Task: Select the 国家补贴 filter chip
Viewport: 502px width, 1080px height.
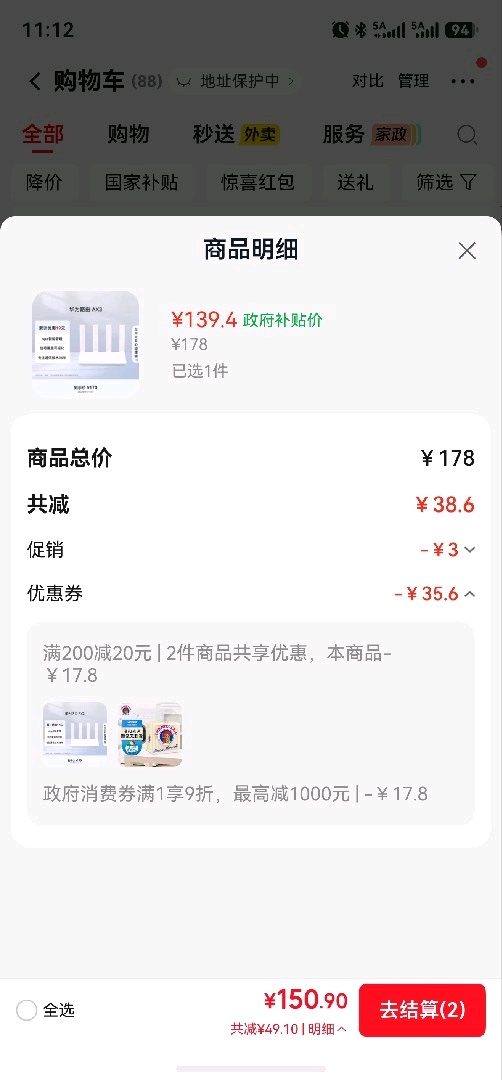Action: pyautogui.click(x=142, y=182)
